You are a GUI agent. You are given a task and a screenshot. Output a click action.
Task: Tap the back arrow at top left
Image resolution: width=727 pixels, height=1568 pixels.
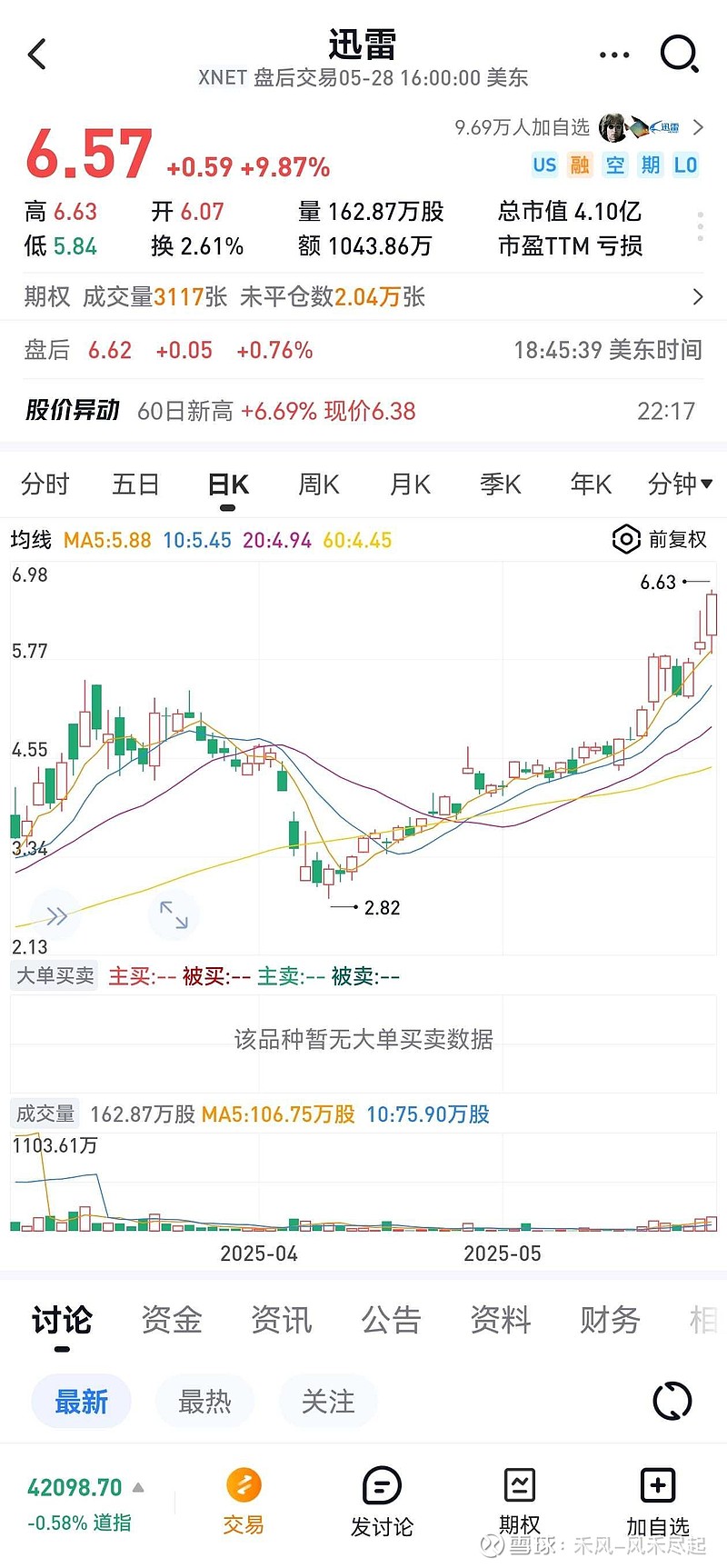coord(36,55)
